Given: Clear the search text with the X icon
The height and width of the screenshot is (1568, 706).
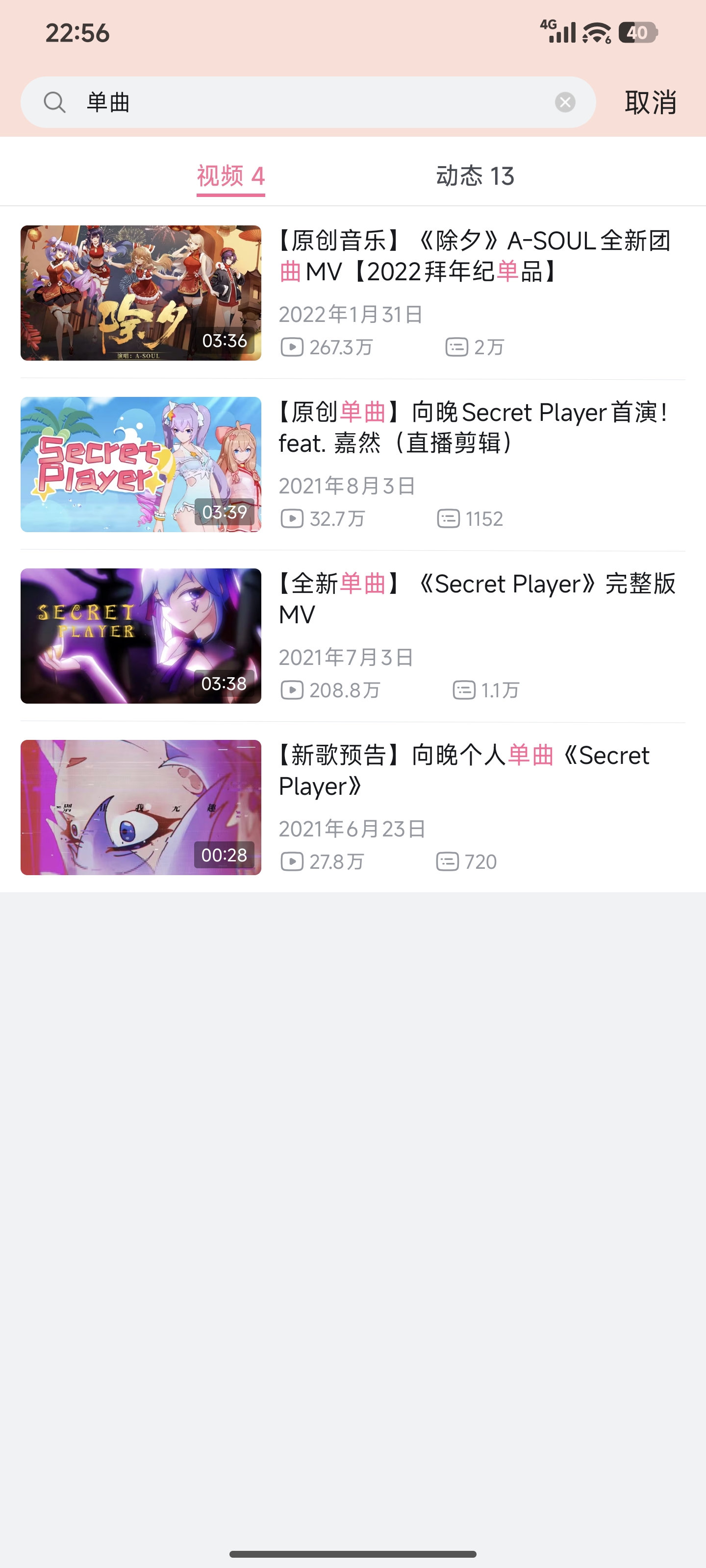Looking at the screenshot, I should [565, 102].
